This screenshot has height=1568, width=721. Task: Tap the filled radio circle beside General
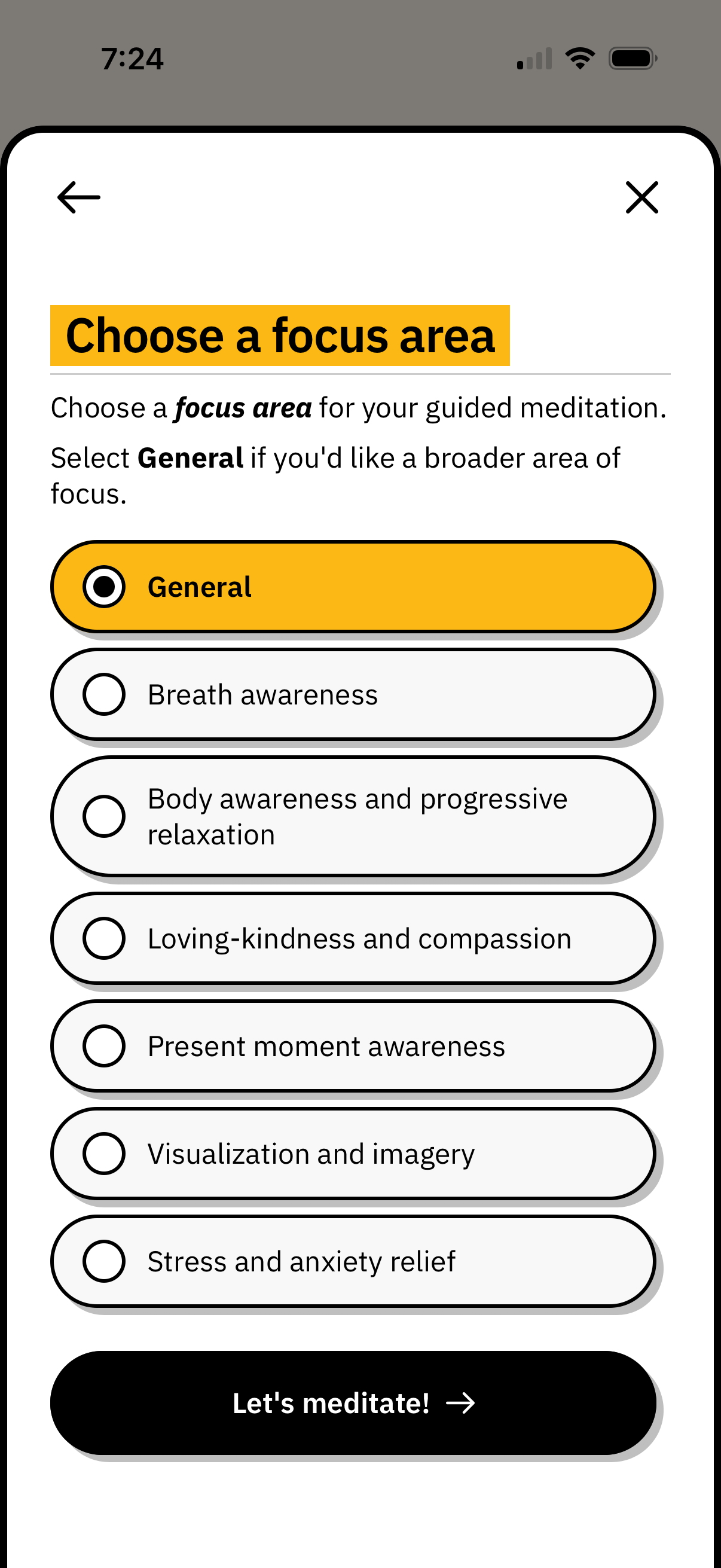(x=104, y=586)
